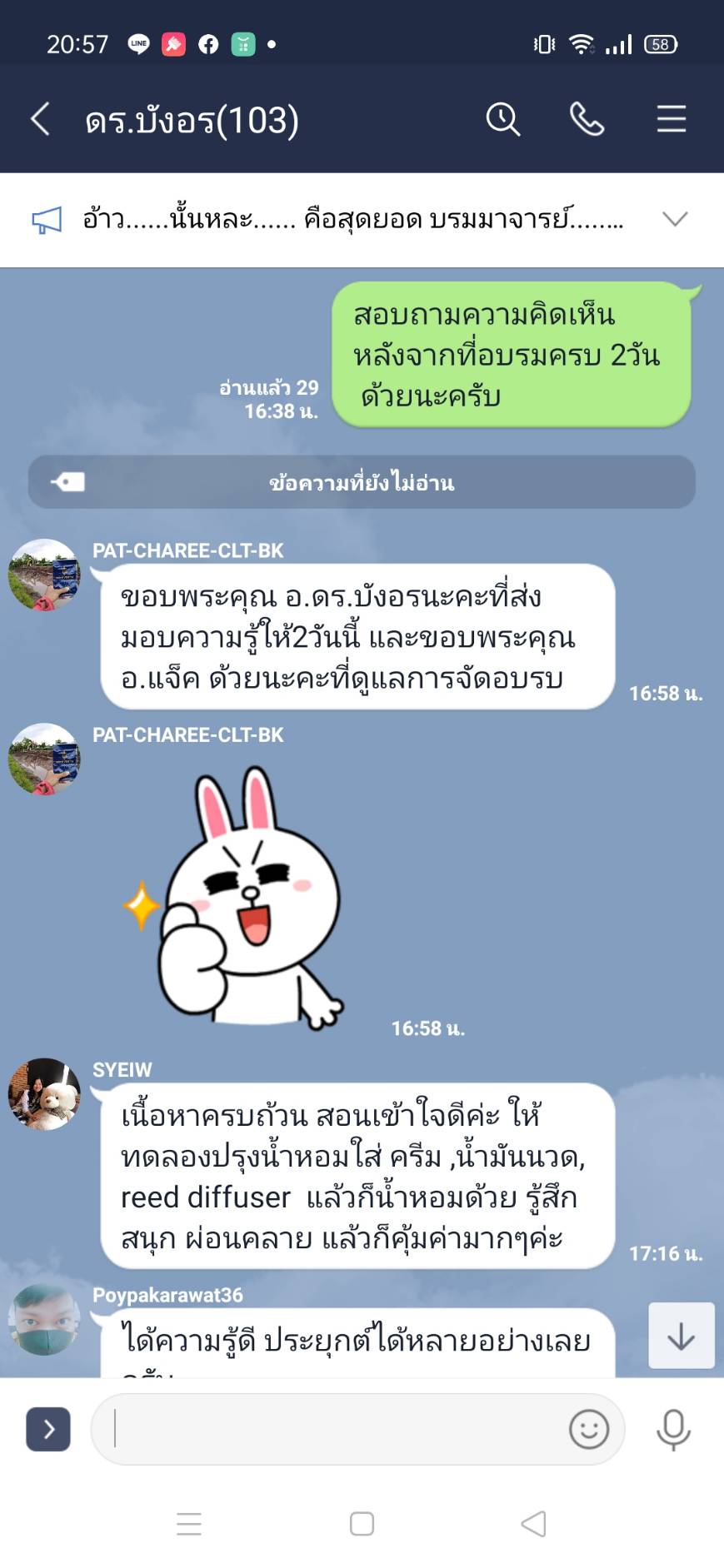Expand the attachment options arrow

pos(48,1430)
